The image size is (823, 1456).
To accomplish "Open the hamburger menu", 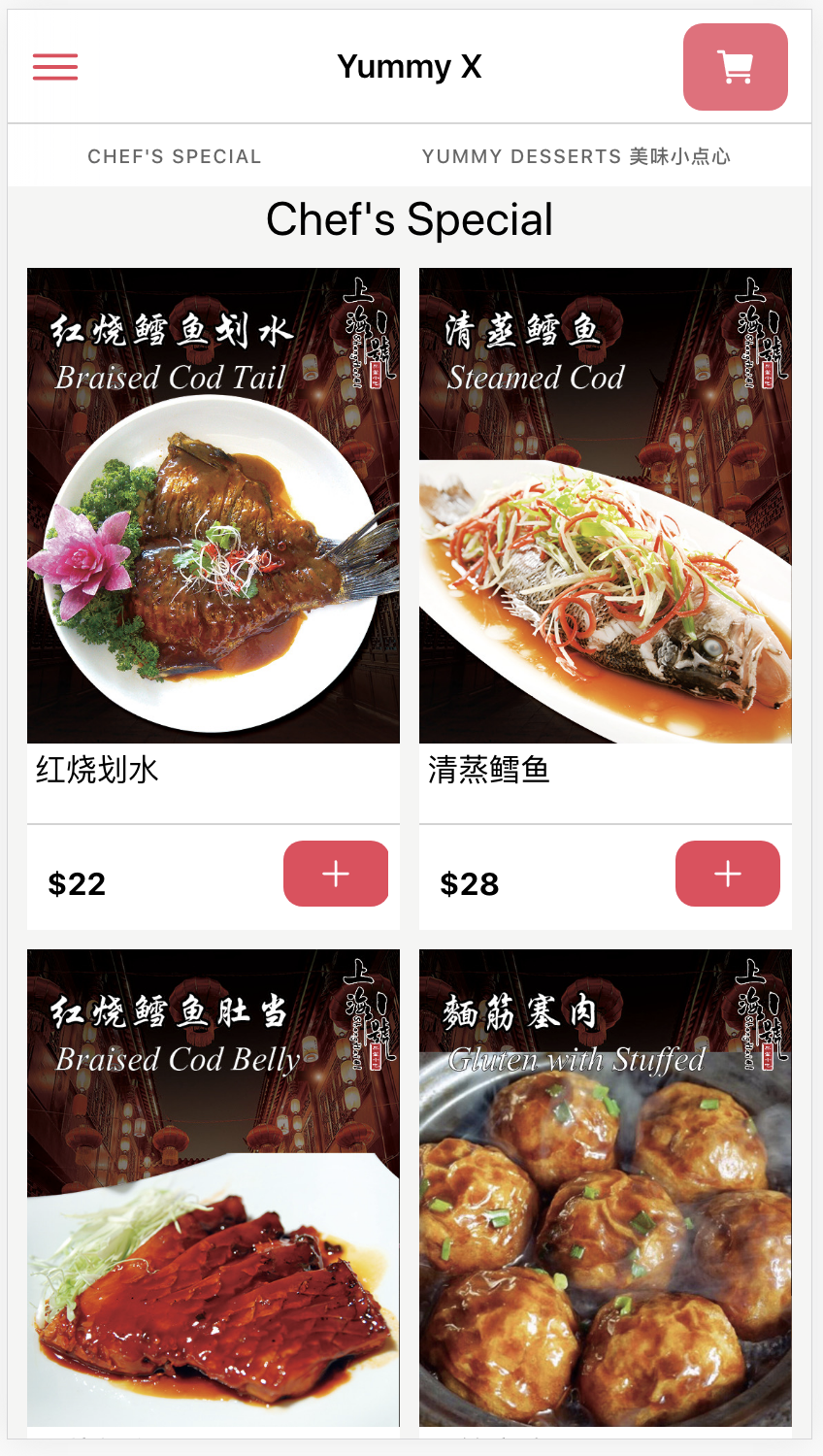I will click(x=55, y=67).
